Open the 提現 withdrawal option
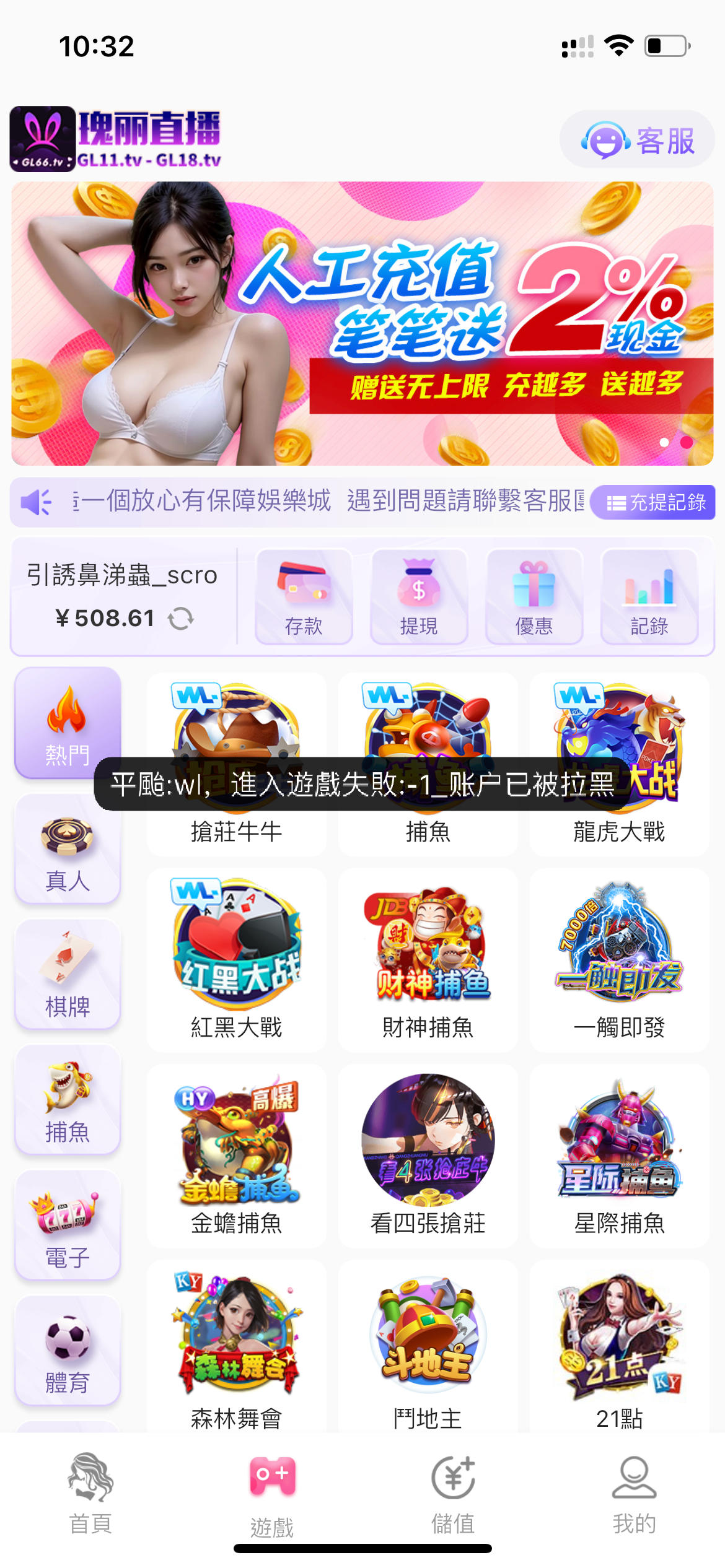This screenshot has height=1568, width=725. [x=419, y=597]
